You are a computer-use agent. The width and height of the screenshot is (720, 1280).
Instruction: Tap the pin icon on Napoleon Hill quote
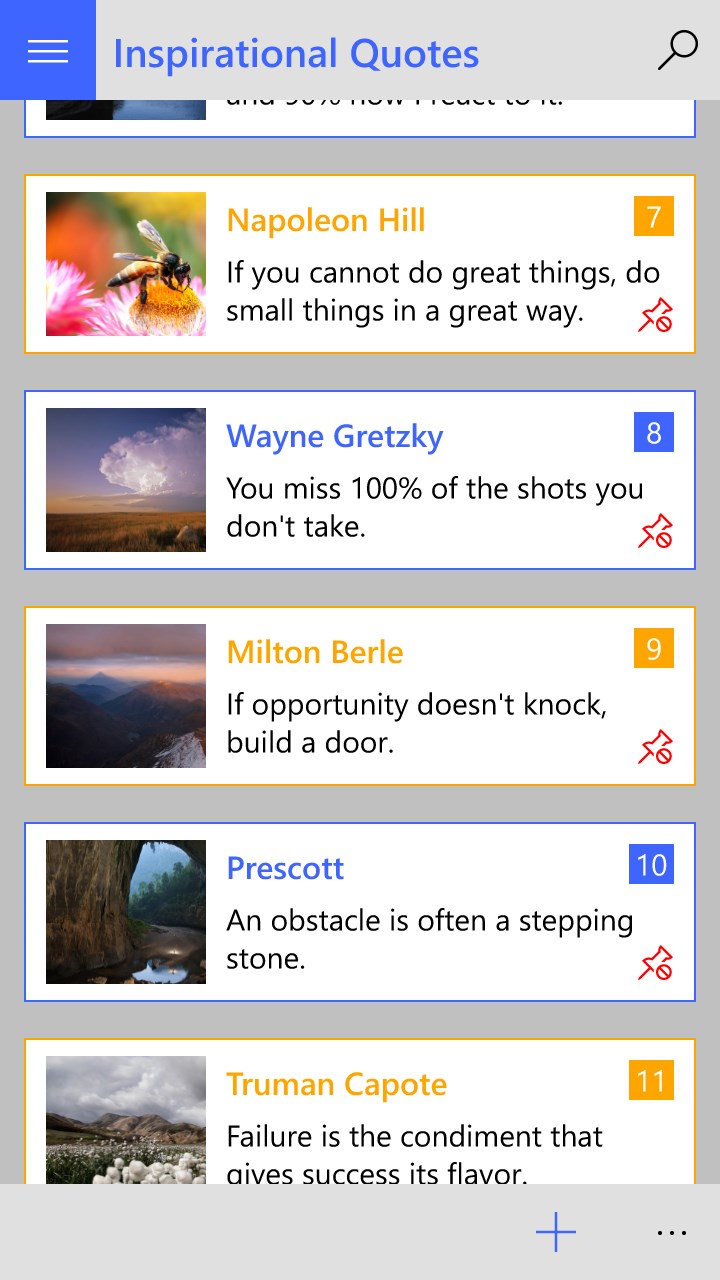coord(655,317)
